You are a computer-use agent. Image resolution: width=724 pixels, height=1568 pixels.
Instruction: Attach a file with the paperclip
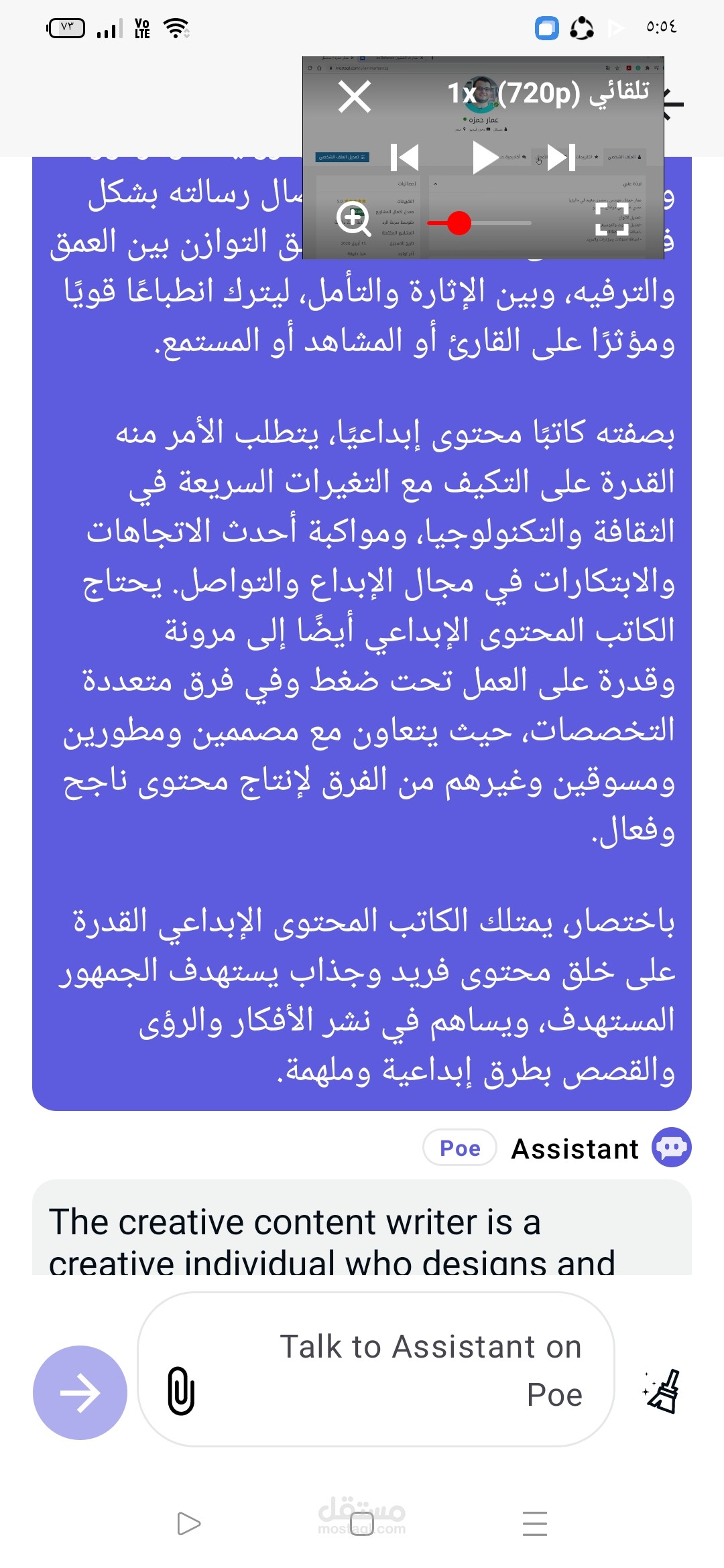[x=181, y=1390]
